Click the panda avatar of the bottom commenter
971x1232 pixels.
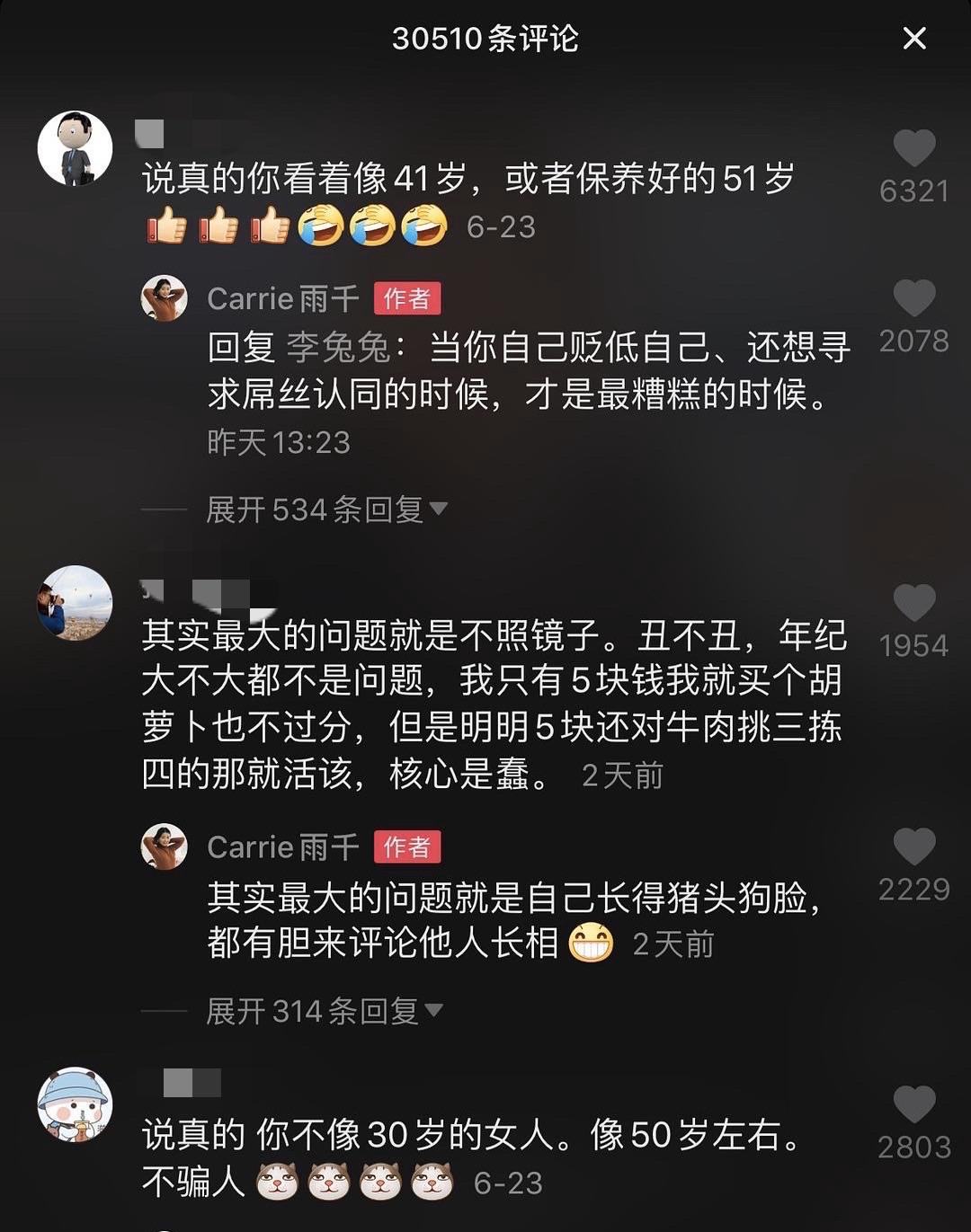click(75, 1107)
